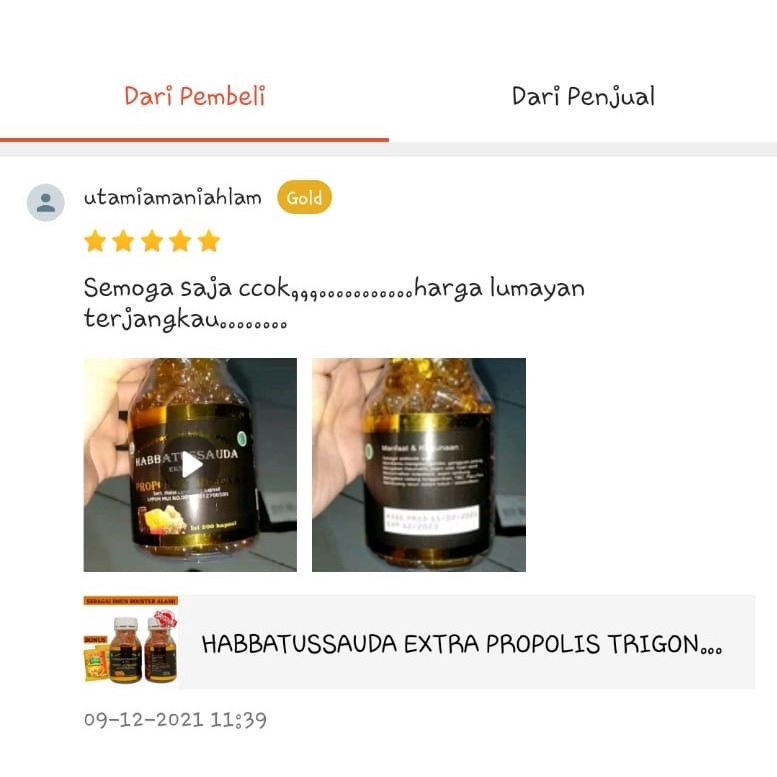
Task: Switch to the Dari Penjual tab
Action: 583,97
